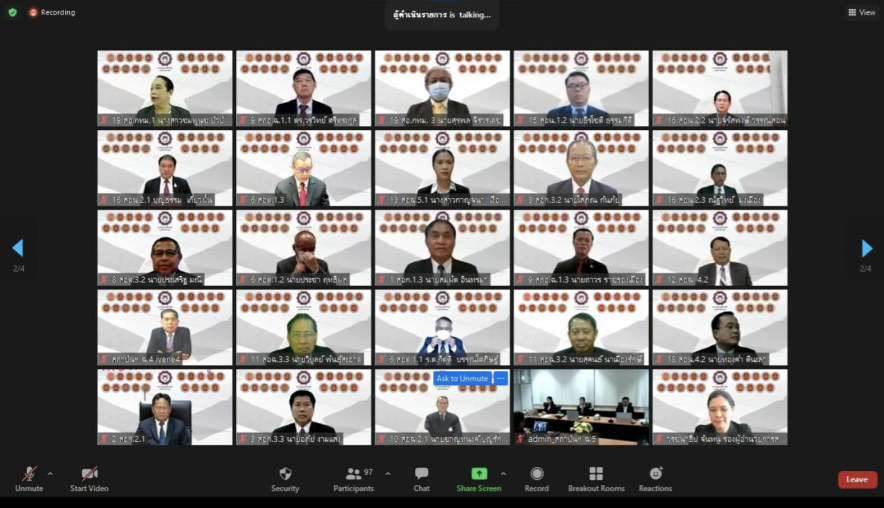This screenshot has width=884, height=508.
Task: Expand the arrow next to Participants
Action: (x=388, y=474)
